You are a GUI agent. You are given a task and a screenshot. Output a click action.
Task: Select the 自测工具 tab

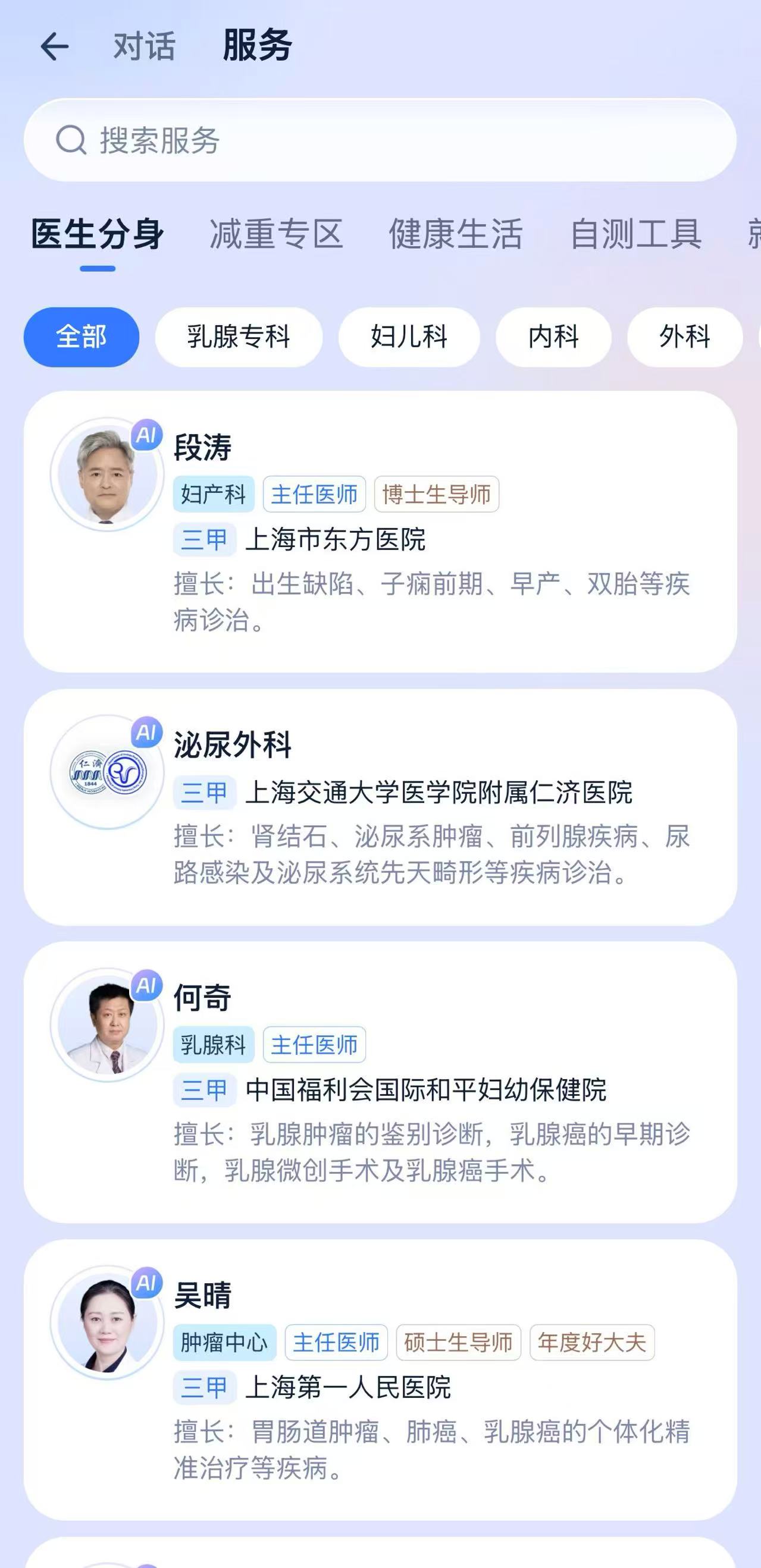[635, 234]
